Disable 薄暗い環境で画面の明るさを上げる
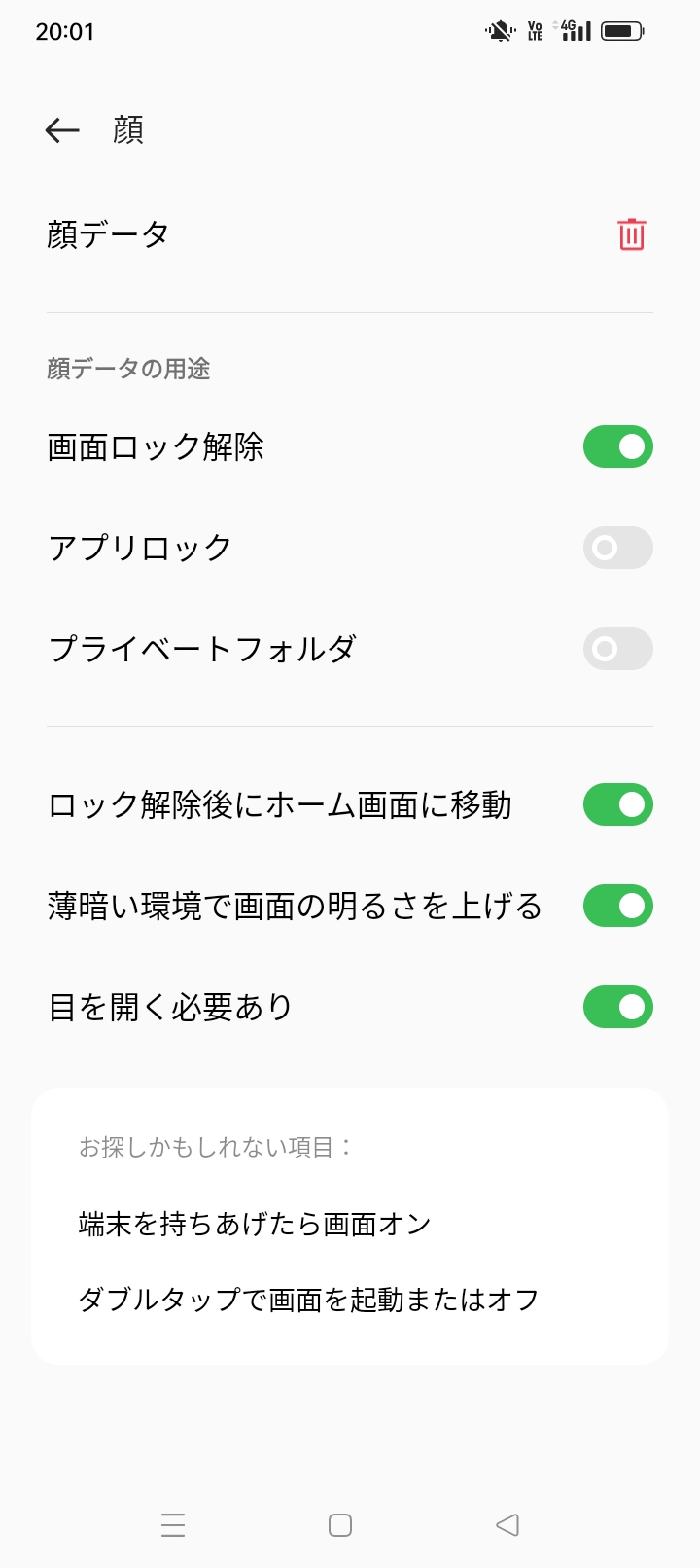The width and height of the screenshot is (700, 1568). (617, 905)
